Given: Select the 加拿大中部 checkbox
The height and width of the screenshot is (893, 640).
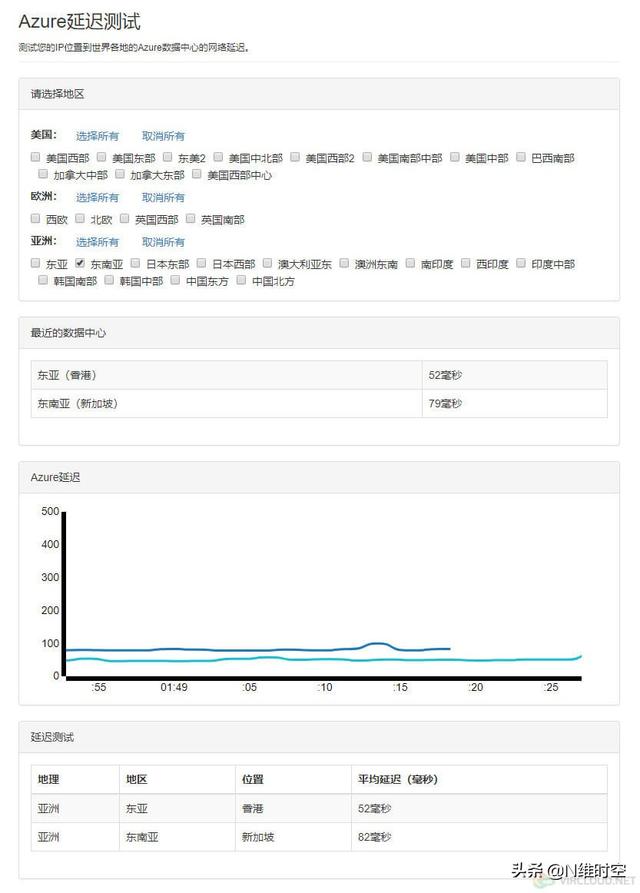Looking at the screenshot, I should 44,174.
